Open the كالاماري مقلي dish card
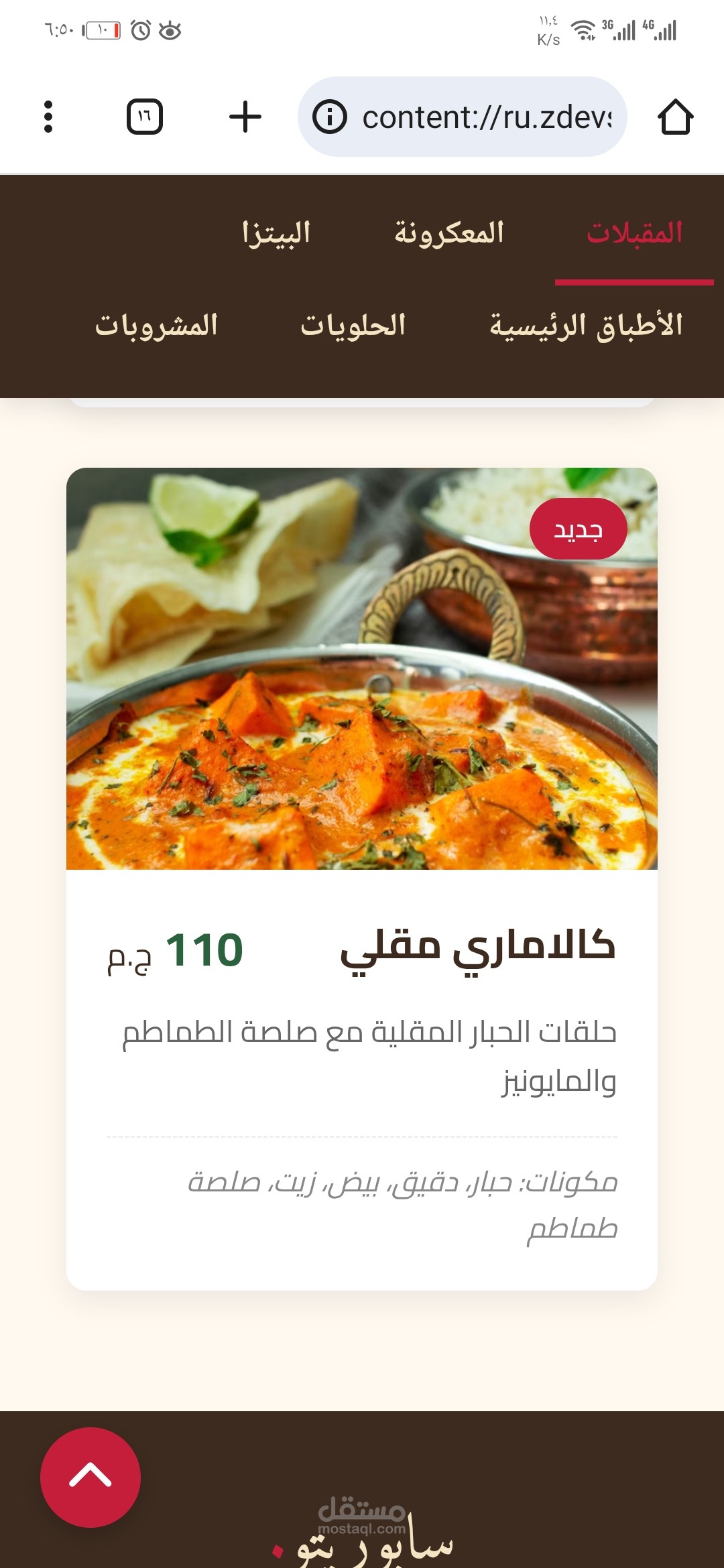The image size is (724, 1568). pyautogui.click(x=362, y=878)
